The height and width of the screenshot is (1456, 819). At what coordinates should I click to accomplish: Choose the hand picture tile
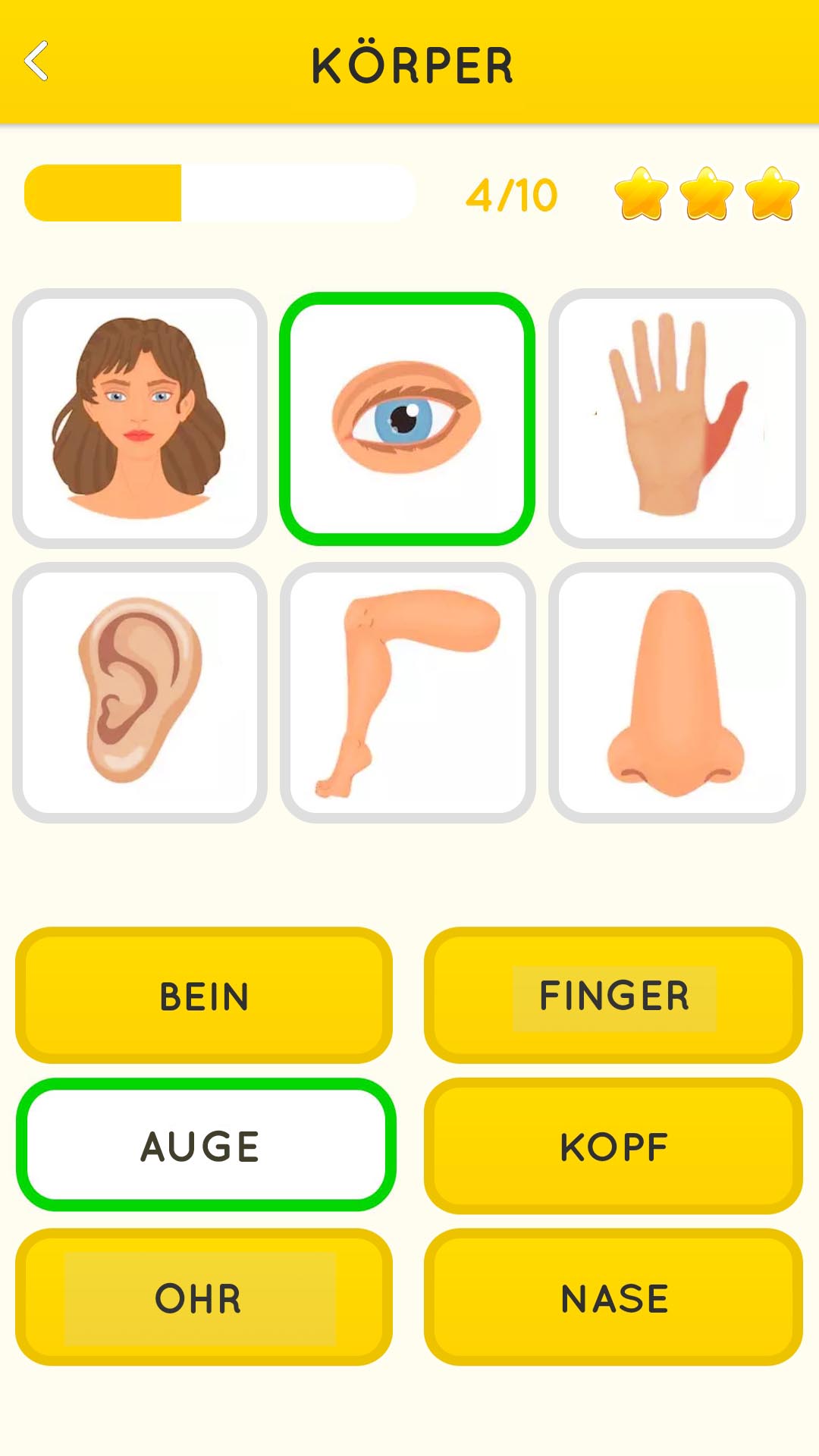(676, 419)
